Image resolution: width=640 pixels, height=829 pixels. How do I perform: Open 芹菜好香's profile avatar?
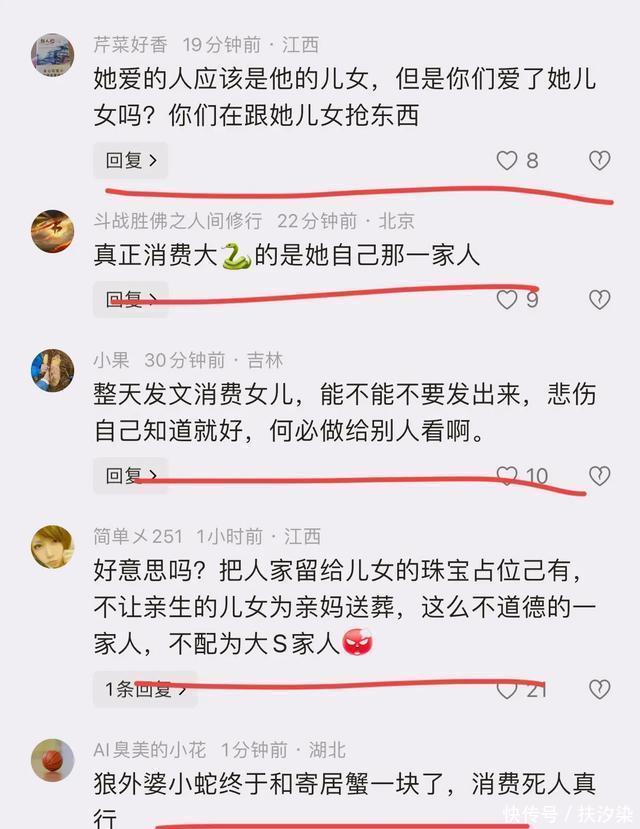tap(52, 53)
